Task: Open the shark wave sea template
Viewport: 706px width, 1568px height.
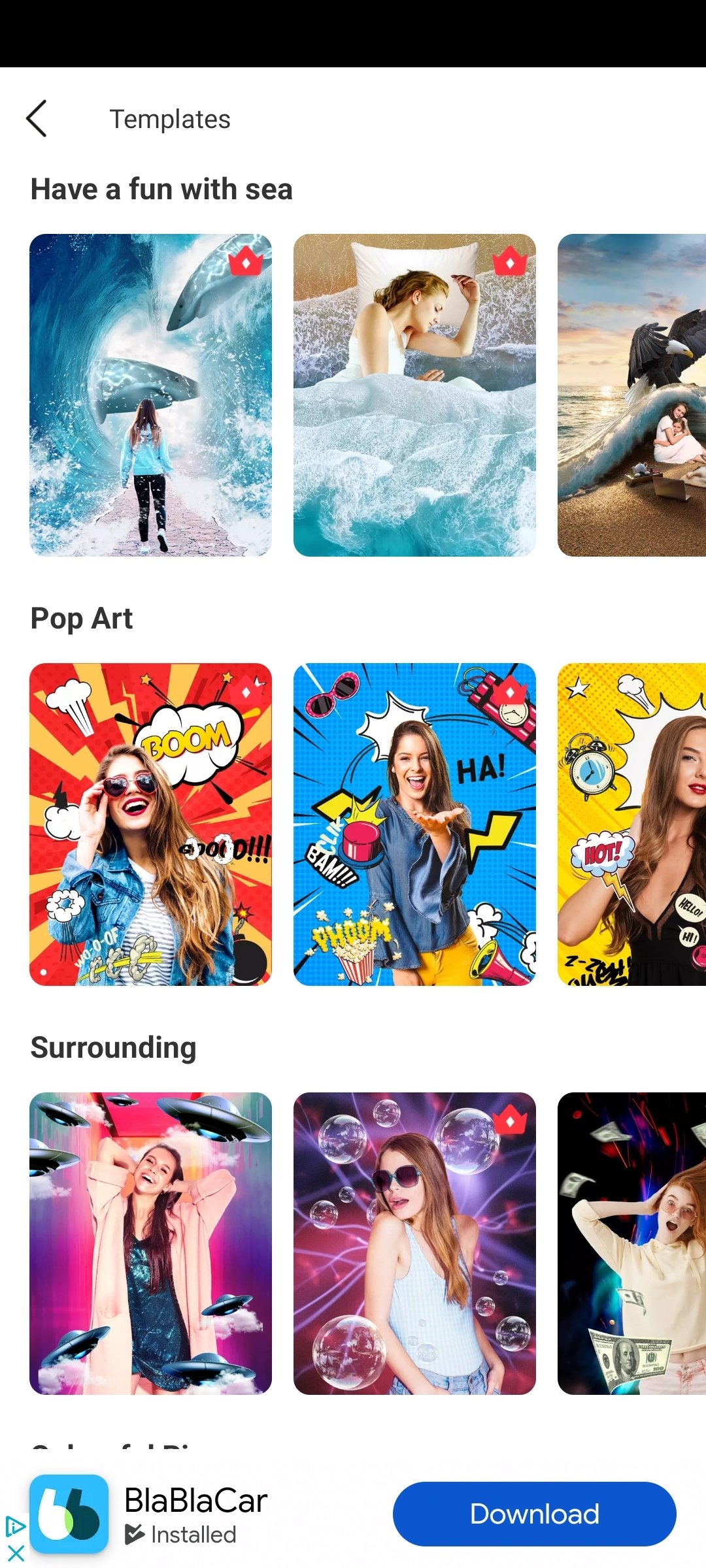Action: point(150,395)
